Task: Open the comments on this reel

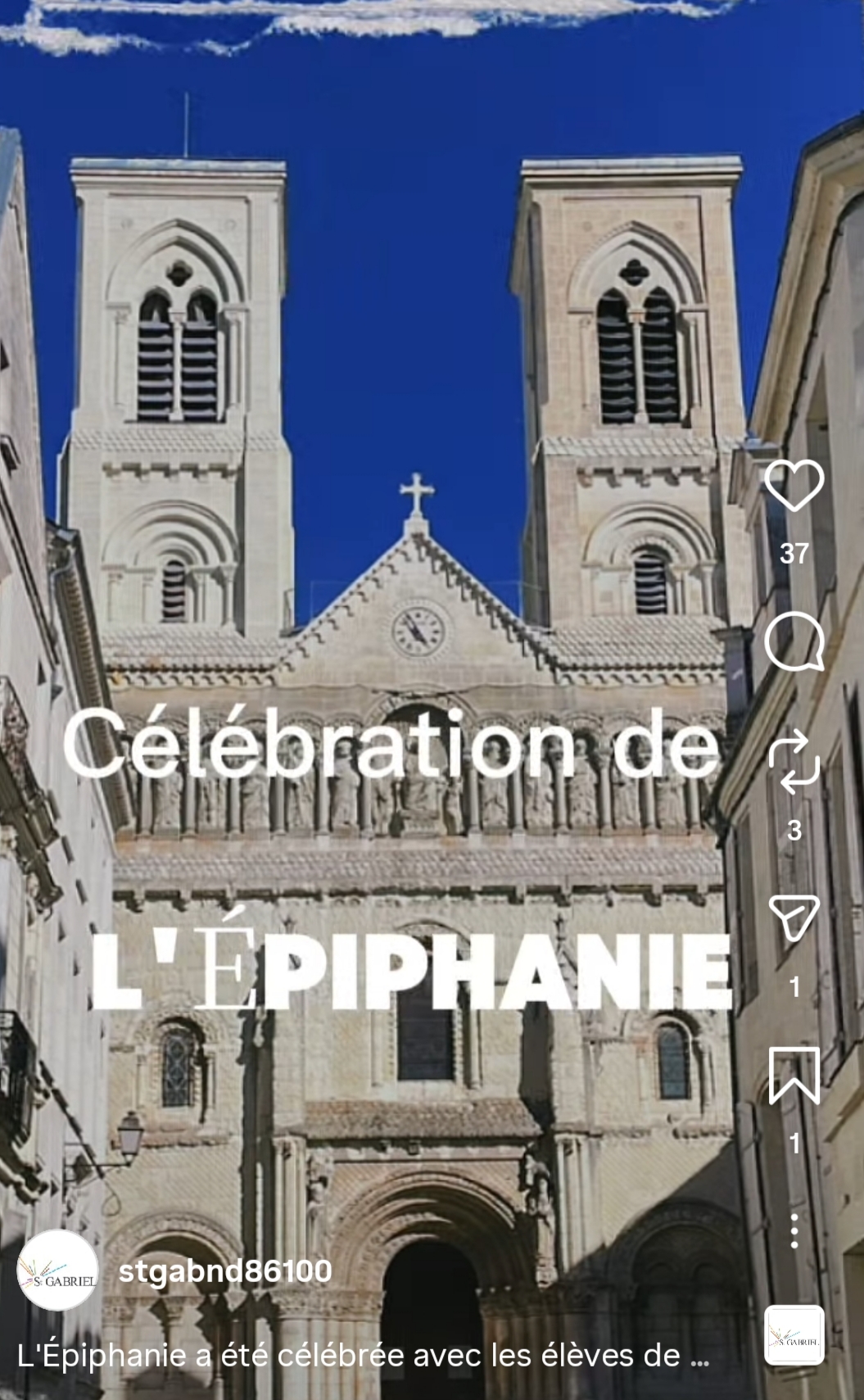Action: click(794, 642)
